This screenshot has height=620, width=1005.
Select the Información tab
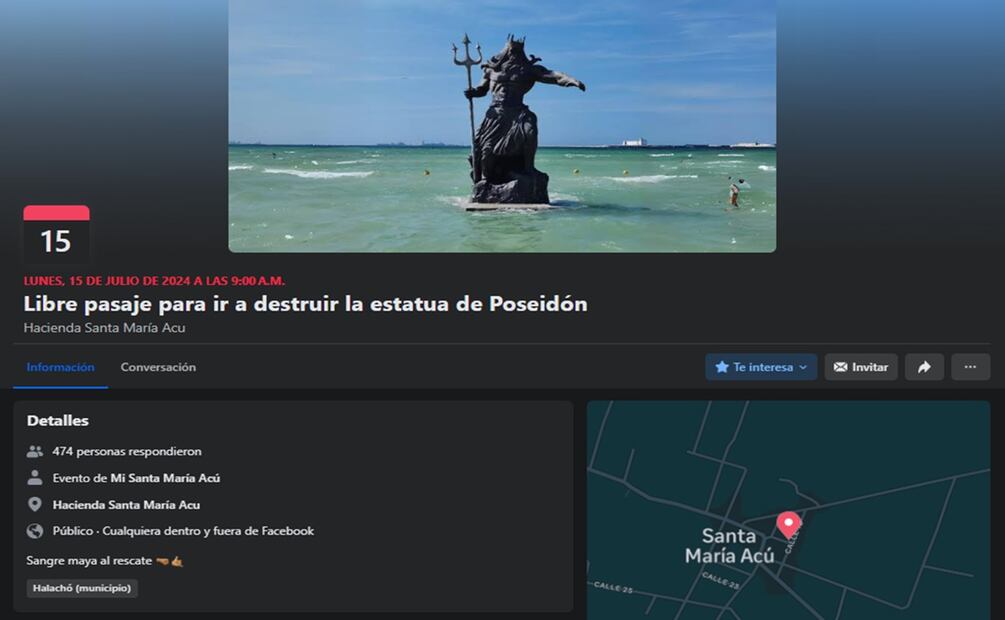click(60, 367)
